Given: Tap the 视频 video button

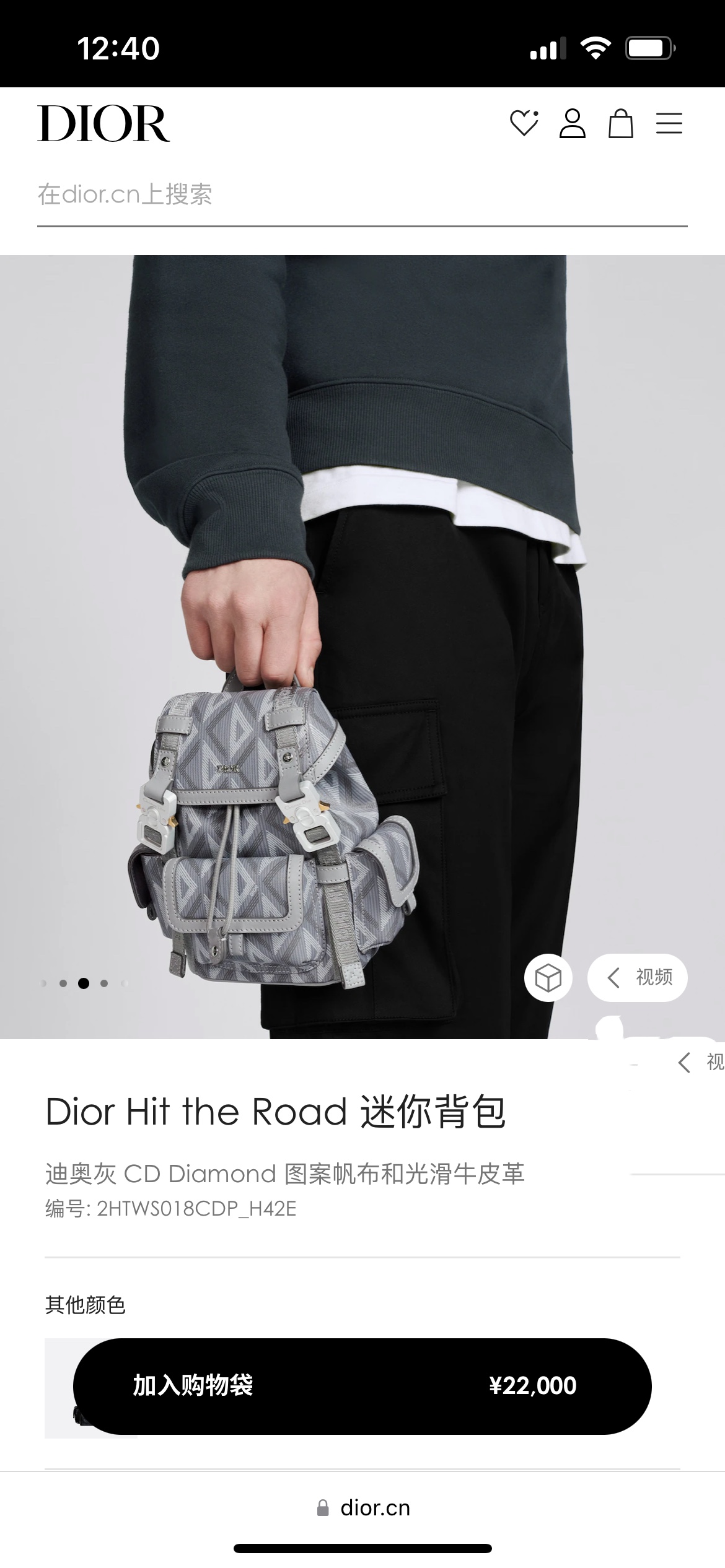Looking at the screenshot, I should click(x=638, y=978).
